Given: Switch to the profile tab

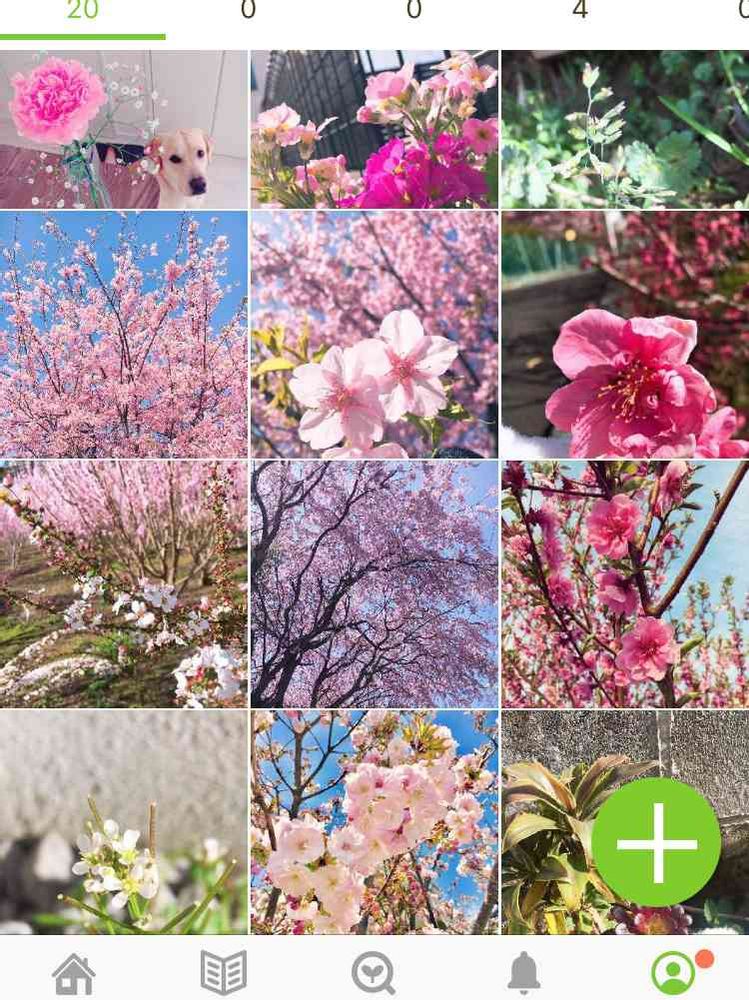Looking at the screenshot, I should click(x=674, y=972).
